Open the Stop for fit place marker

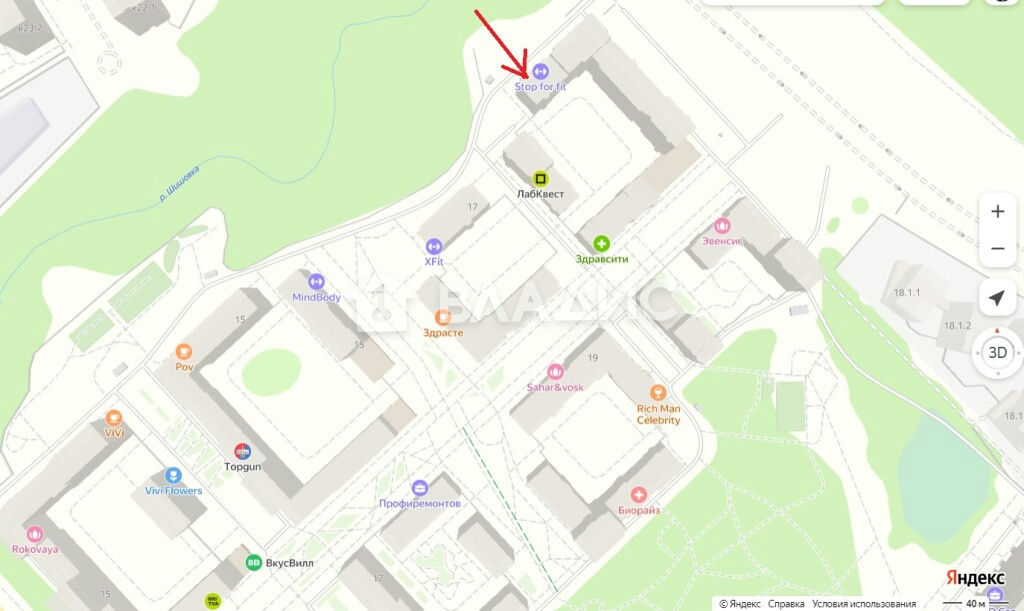coord(540,71)
